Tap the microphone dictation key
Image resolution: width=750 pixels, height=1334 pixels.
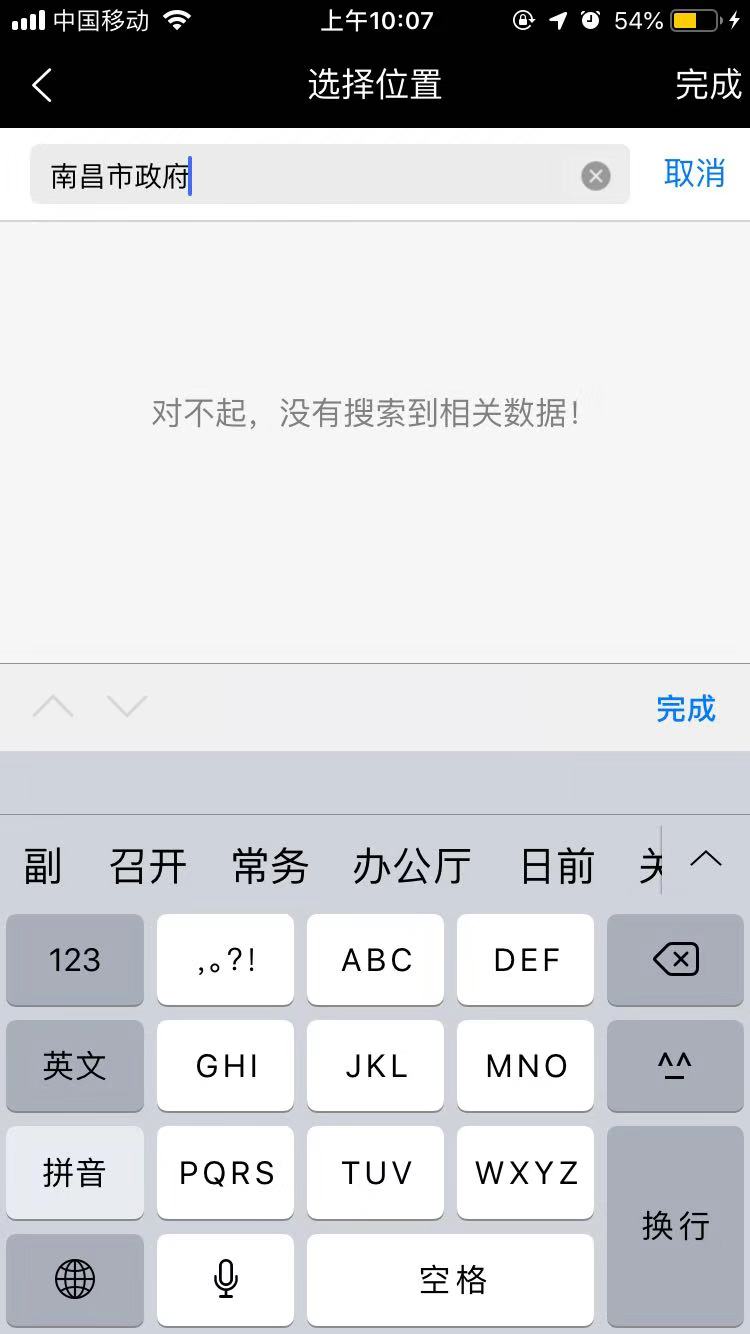click(x=226, y=1279)
